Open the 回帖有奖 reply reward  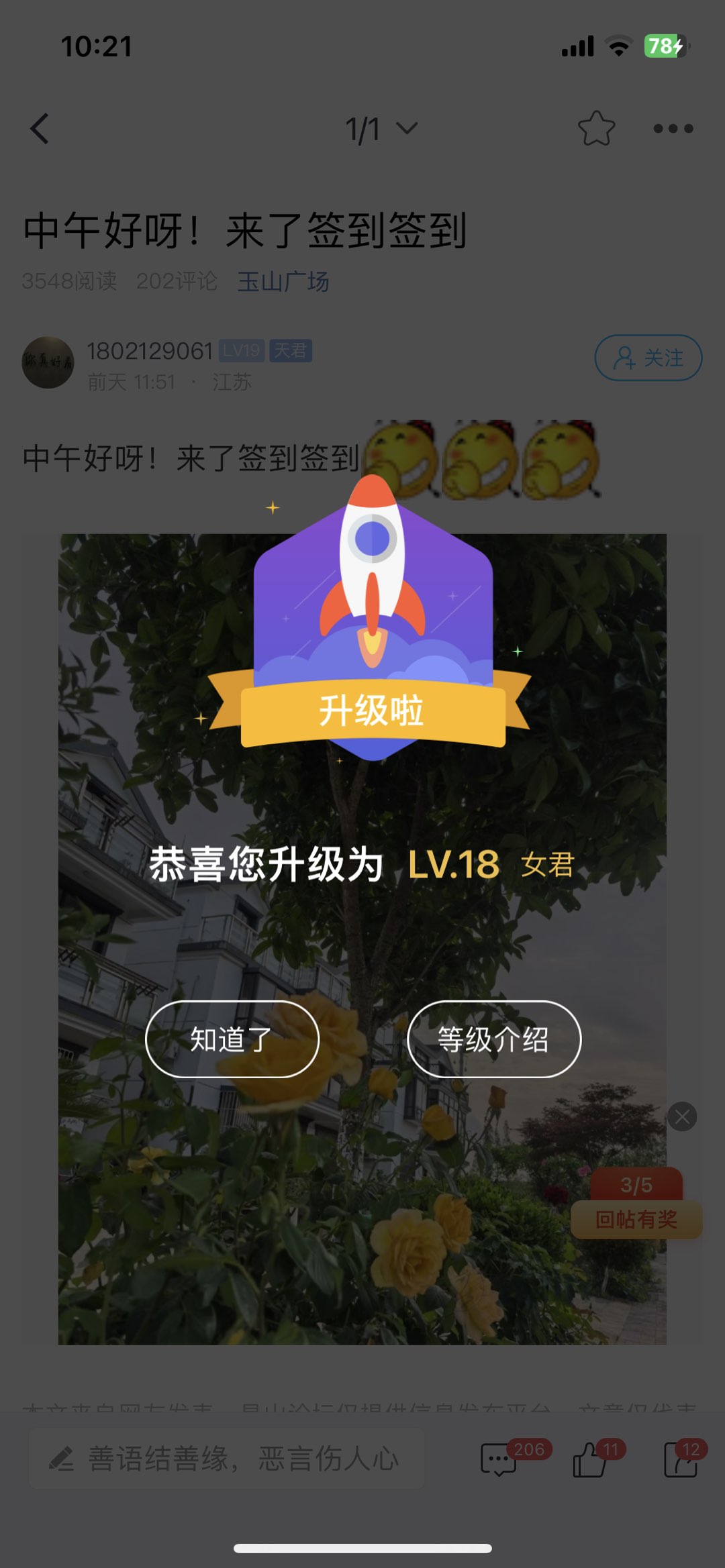(x=636, y=1218)
